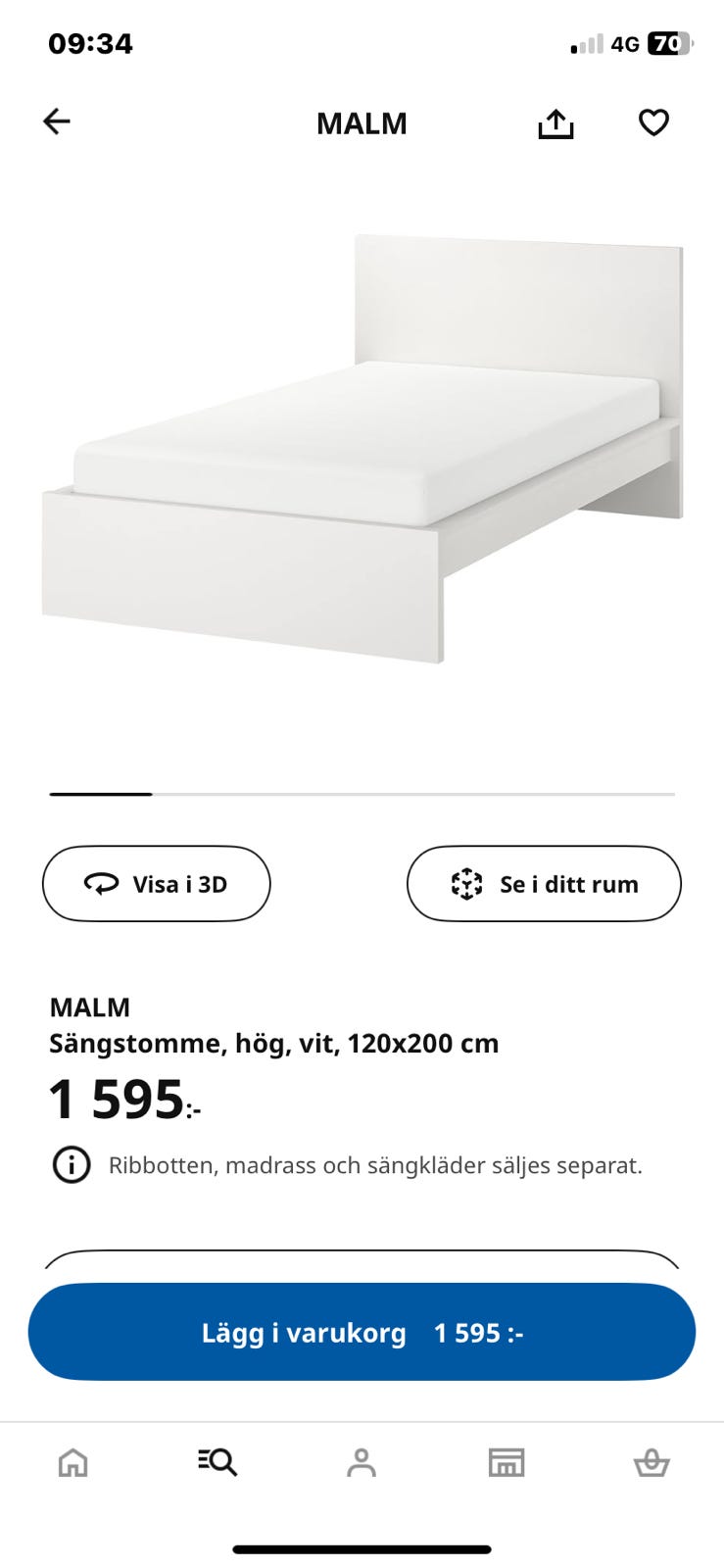Activate Visa i 3D view
The height and width of the screenshot is (1568, 724).
156,883
